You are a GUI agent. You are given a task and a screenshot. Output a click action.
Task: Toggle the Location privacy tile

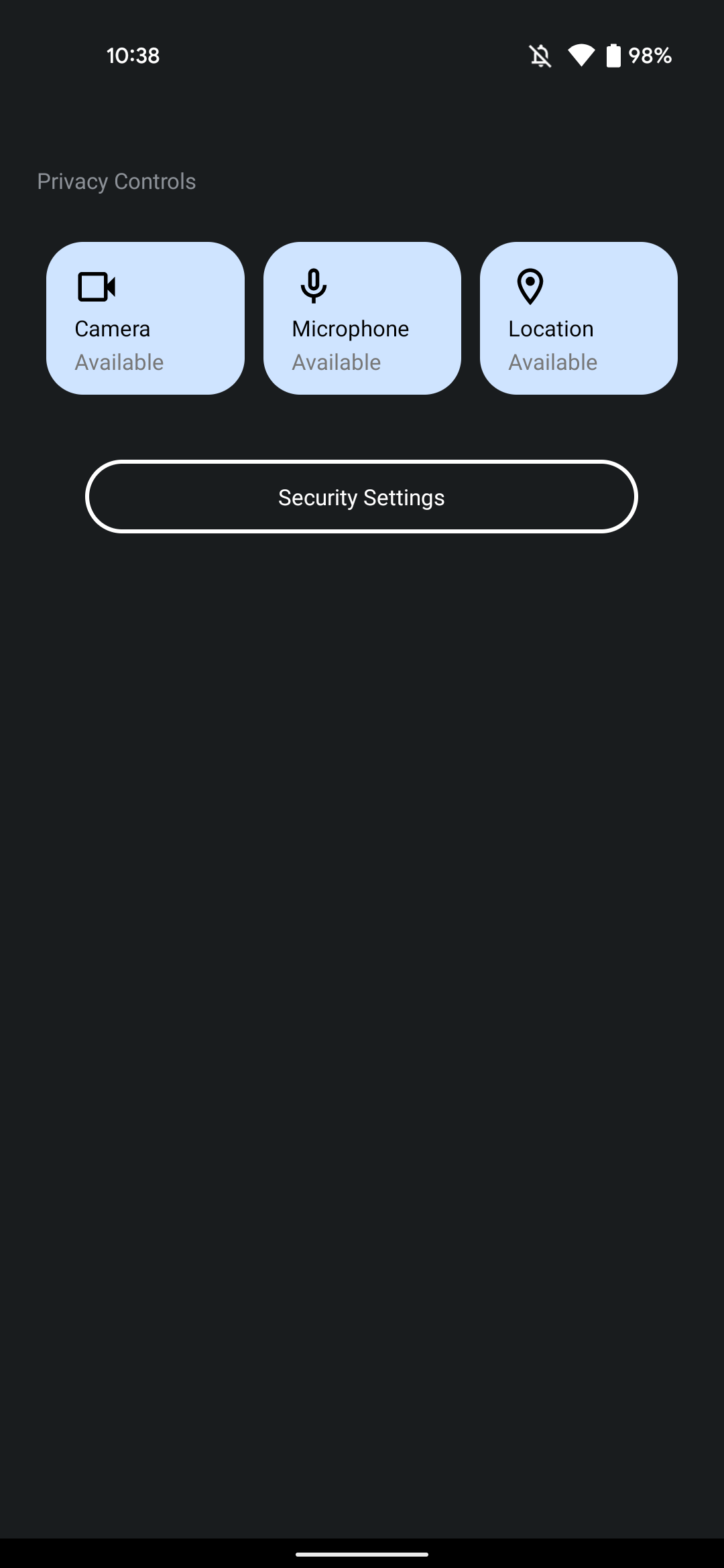click(579, 318)
